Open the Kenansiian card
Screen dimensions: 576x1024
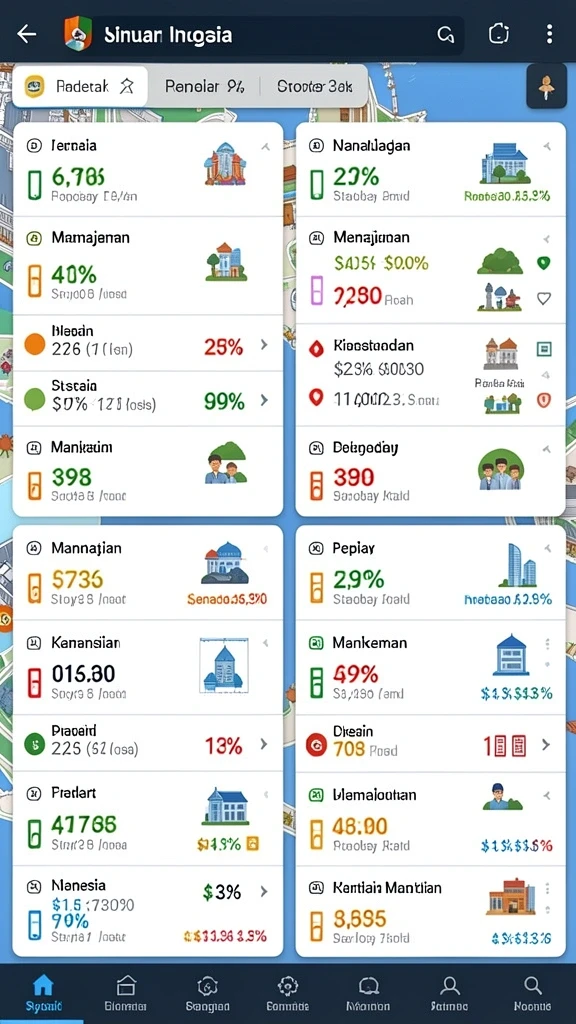tap(148, 667)
